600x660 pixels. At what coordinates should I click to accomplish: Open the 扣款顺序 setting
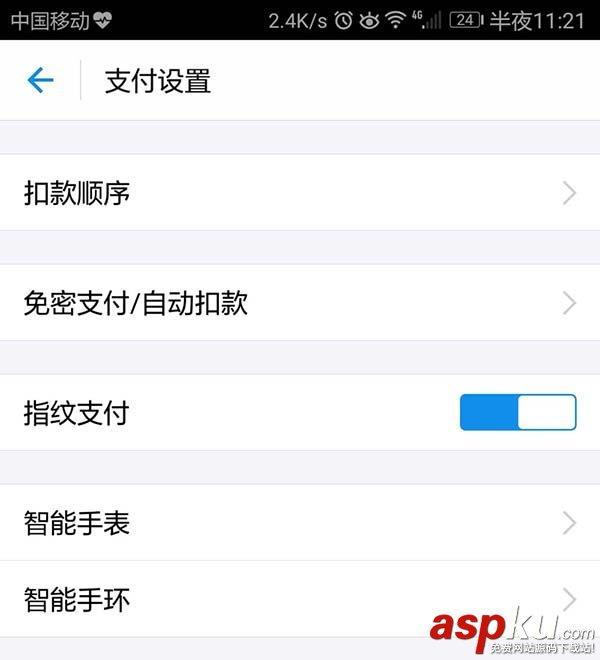300,193
